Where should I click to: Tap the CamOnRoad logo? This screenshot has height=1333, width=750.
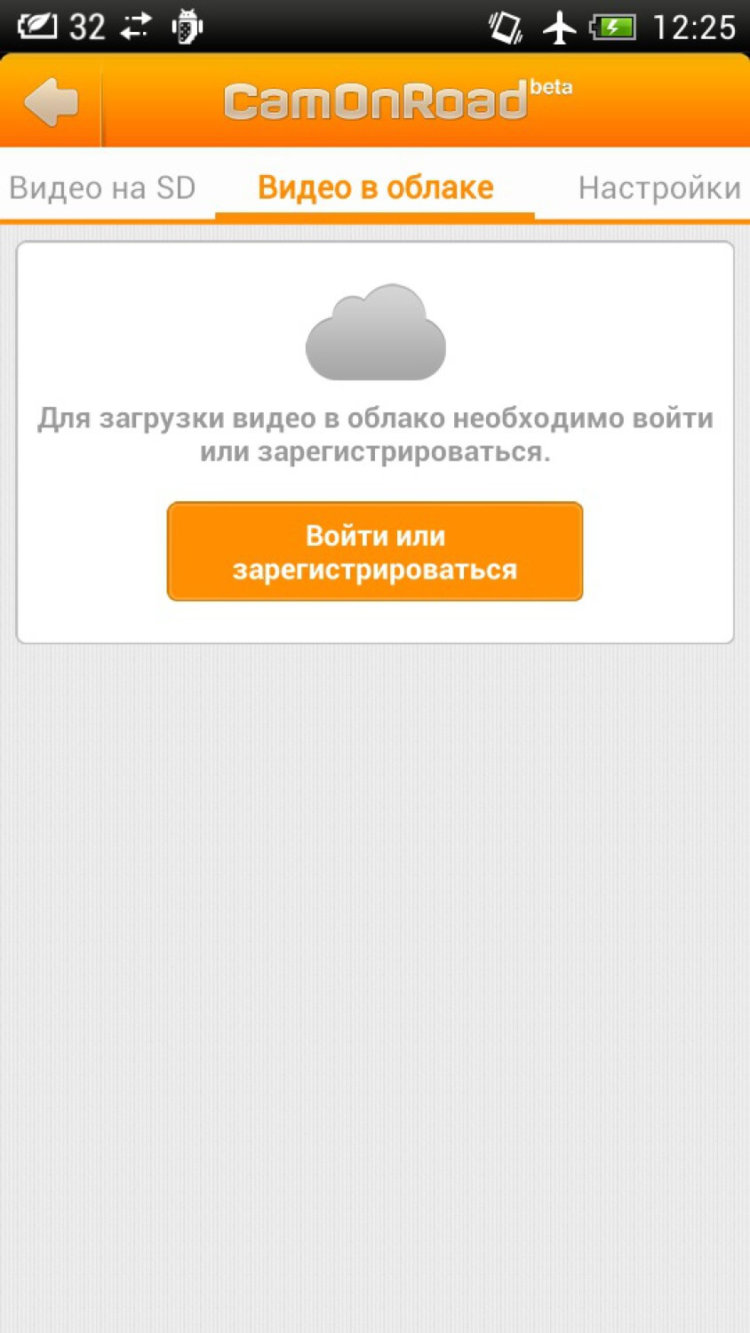tap(375, 100)
